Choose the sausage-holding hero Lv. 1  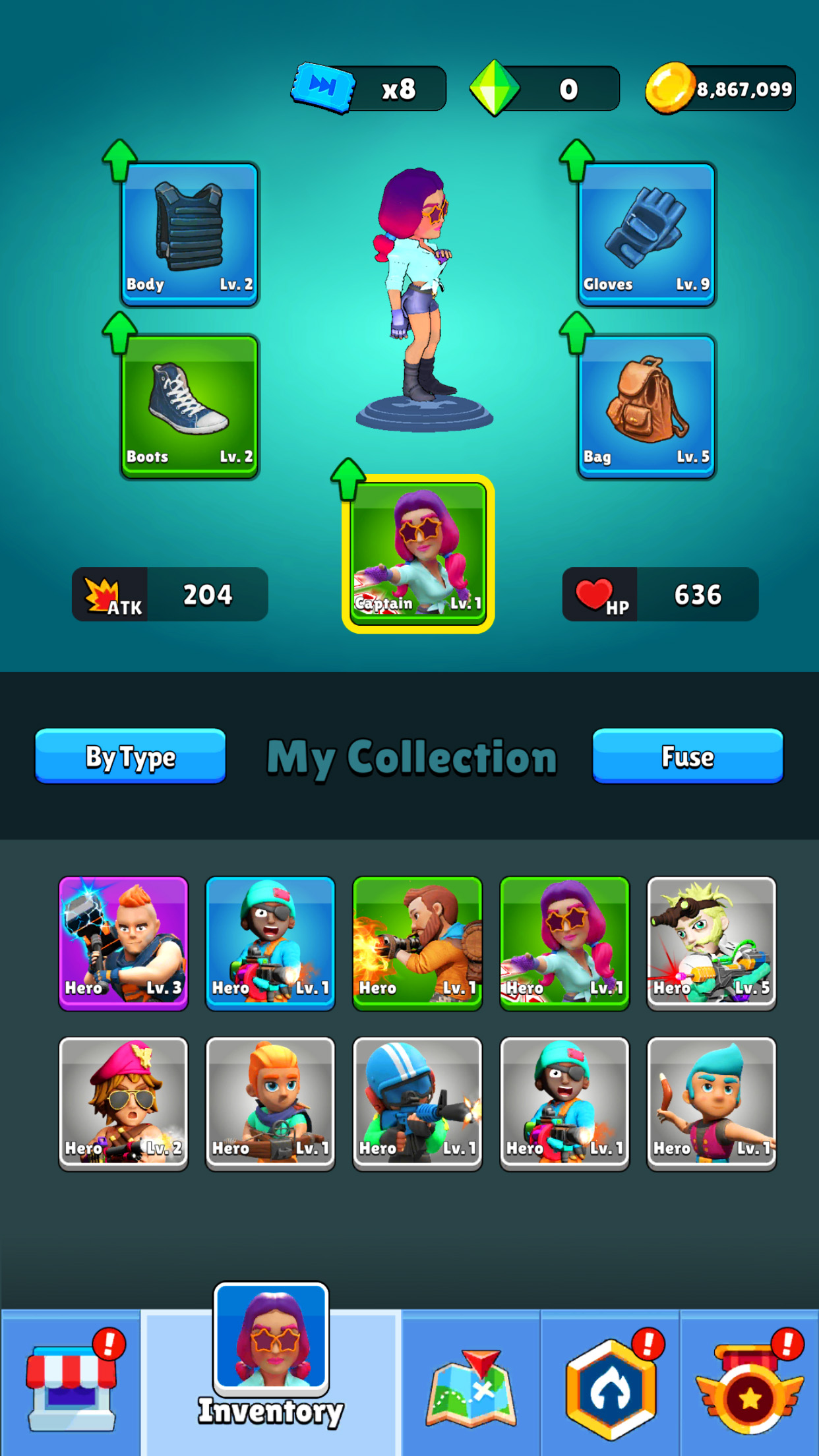[x=711, y=1103]
